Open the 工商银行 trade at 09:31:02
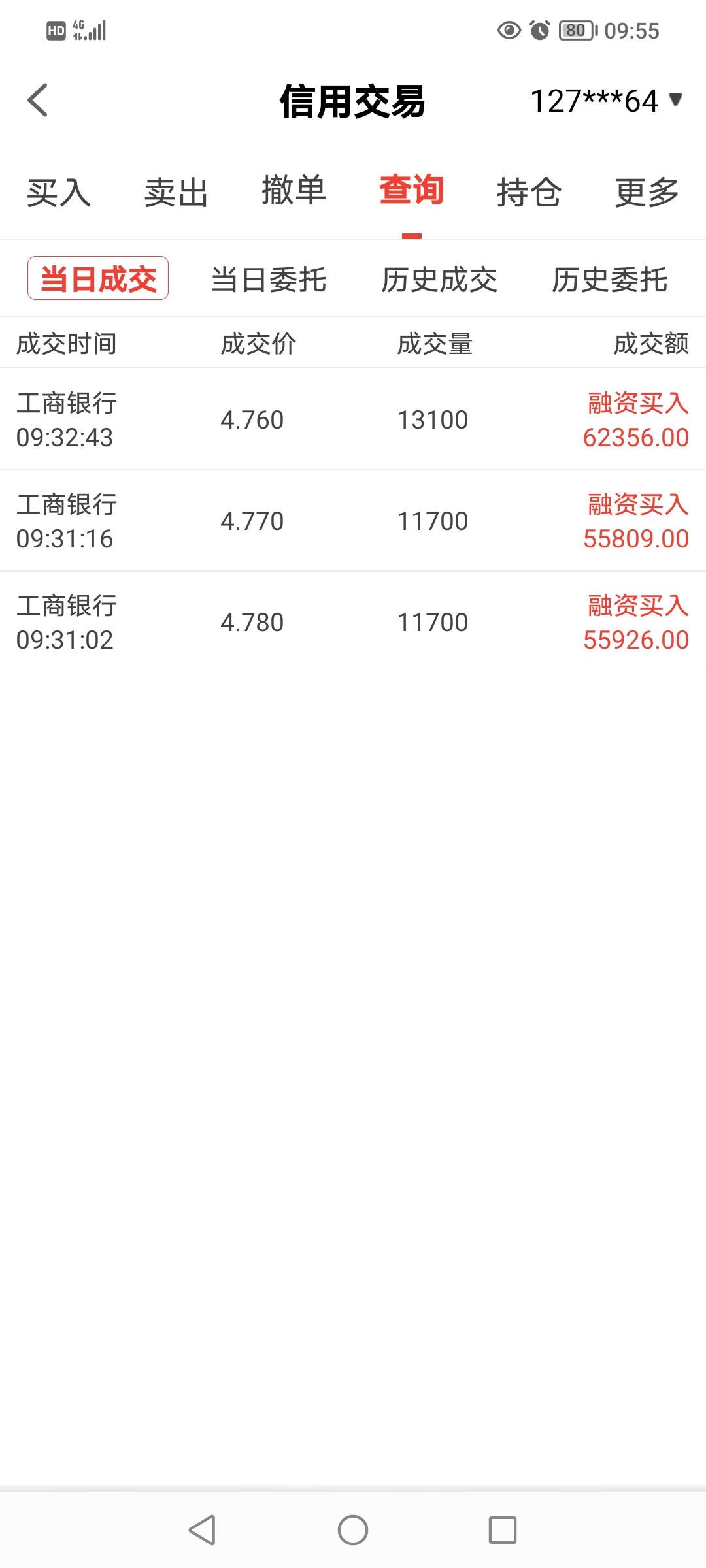 pos(353,622)
